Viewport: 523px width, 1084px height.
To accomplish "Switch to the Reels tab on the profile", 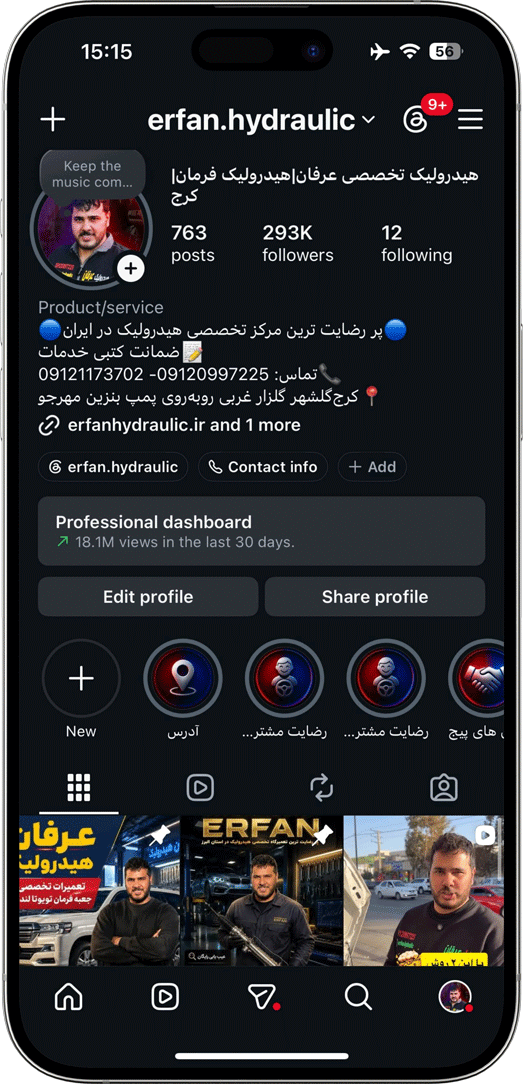I will pos(200,787).
